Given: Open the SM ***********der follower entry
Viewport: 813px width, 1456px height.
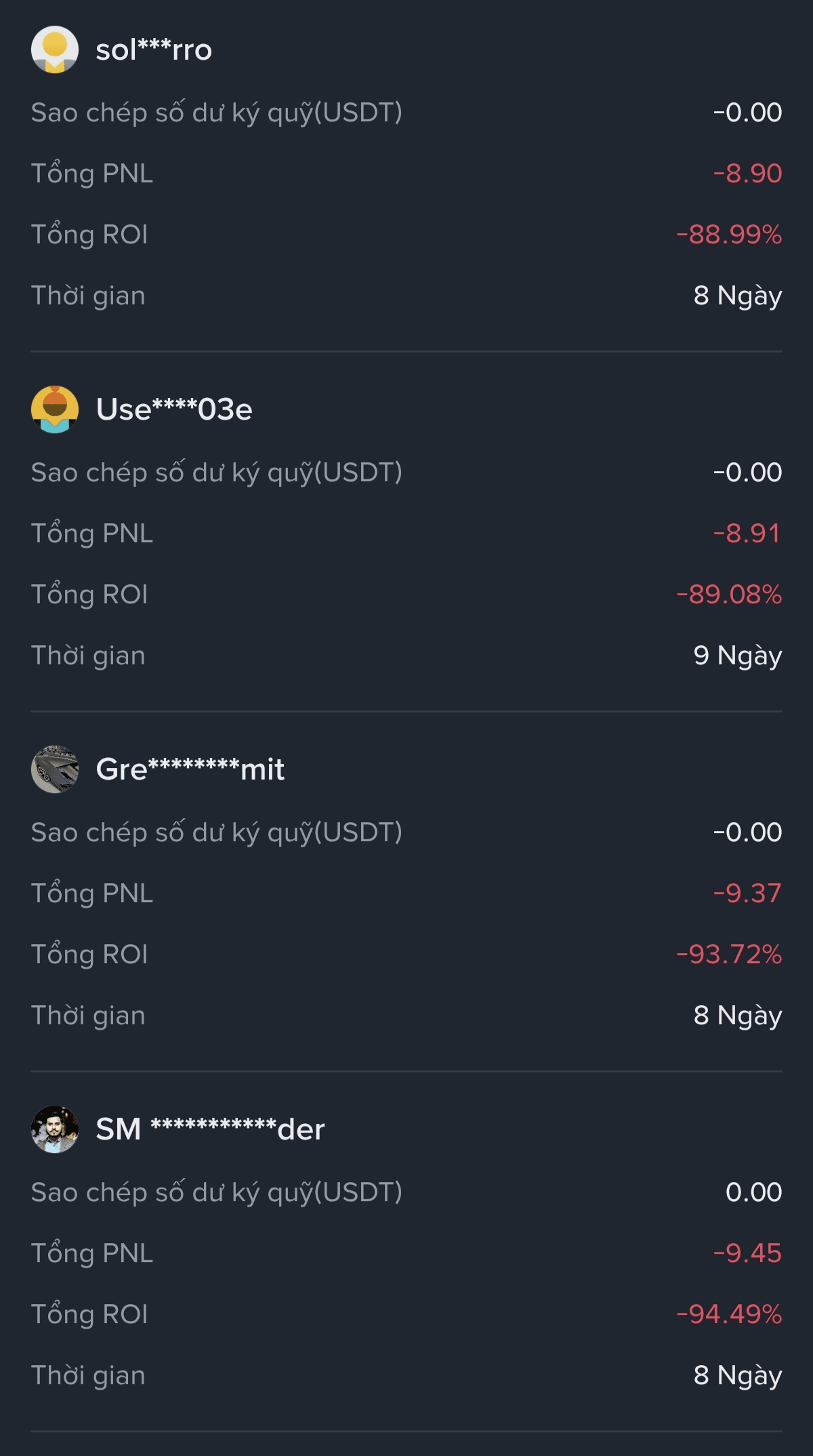Looking at the screenshot, I should (210, 1129).
